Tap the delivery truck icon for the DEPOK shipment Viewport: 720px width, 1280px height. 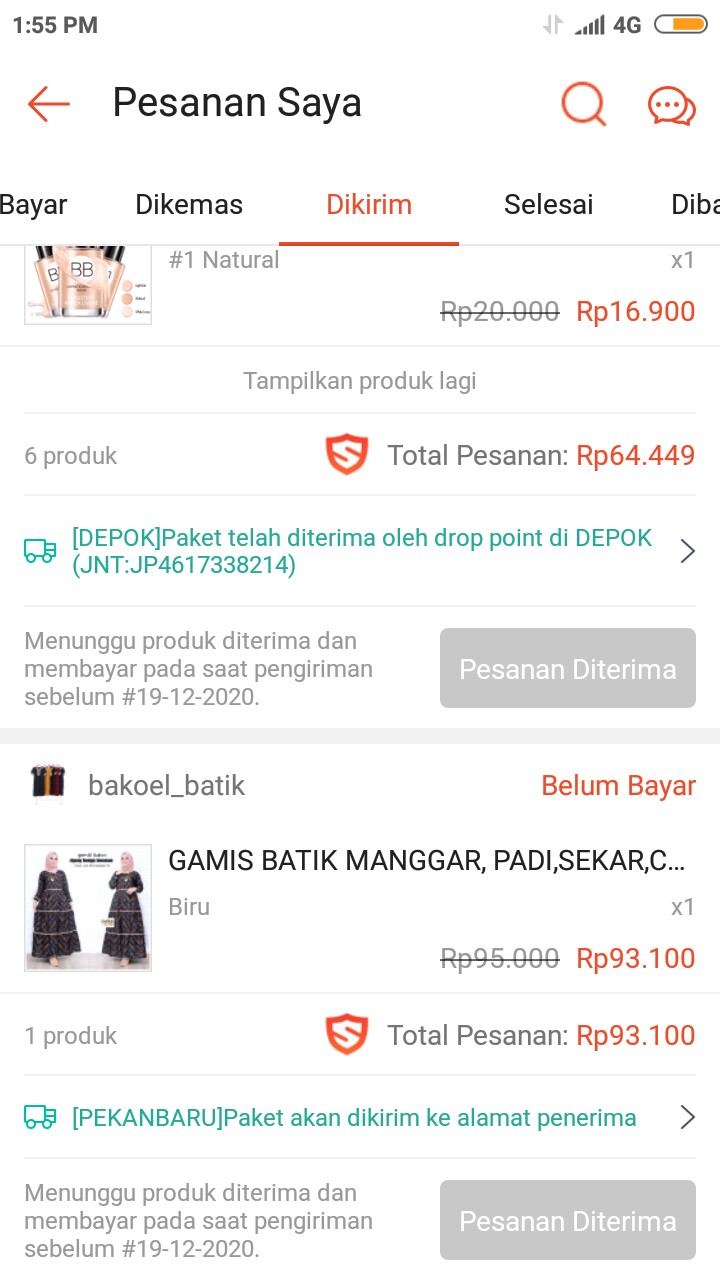[41, 550]
